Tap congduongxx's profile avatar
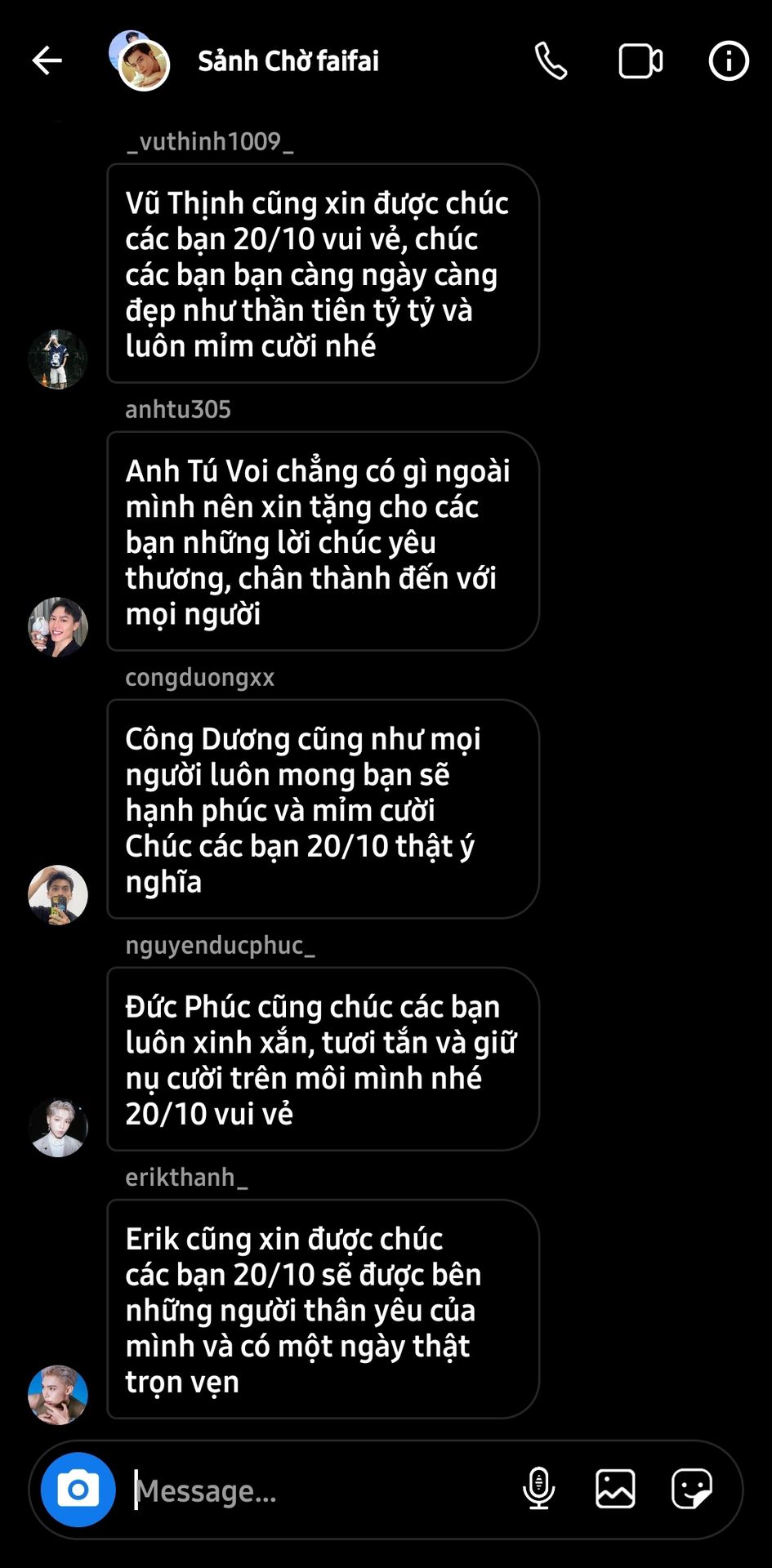The height and width of the screenshot is (1568, 772). (x=58, y=895)
